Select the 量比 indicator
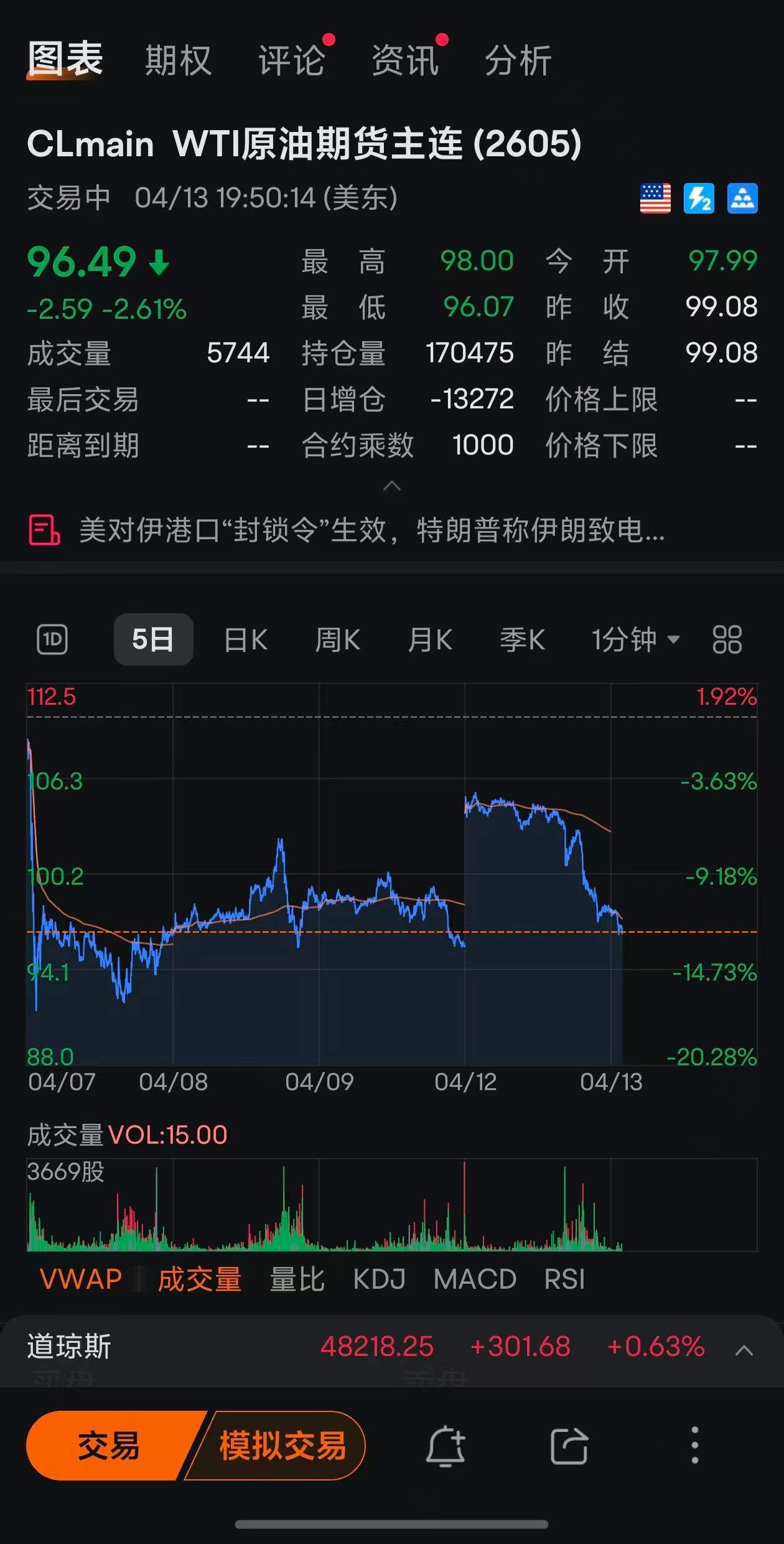The width and height of the screenshot is (784, 1544). point(297,1280)
